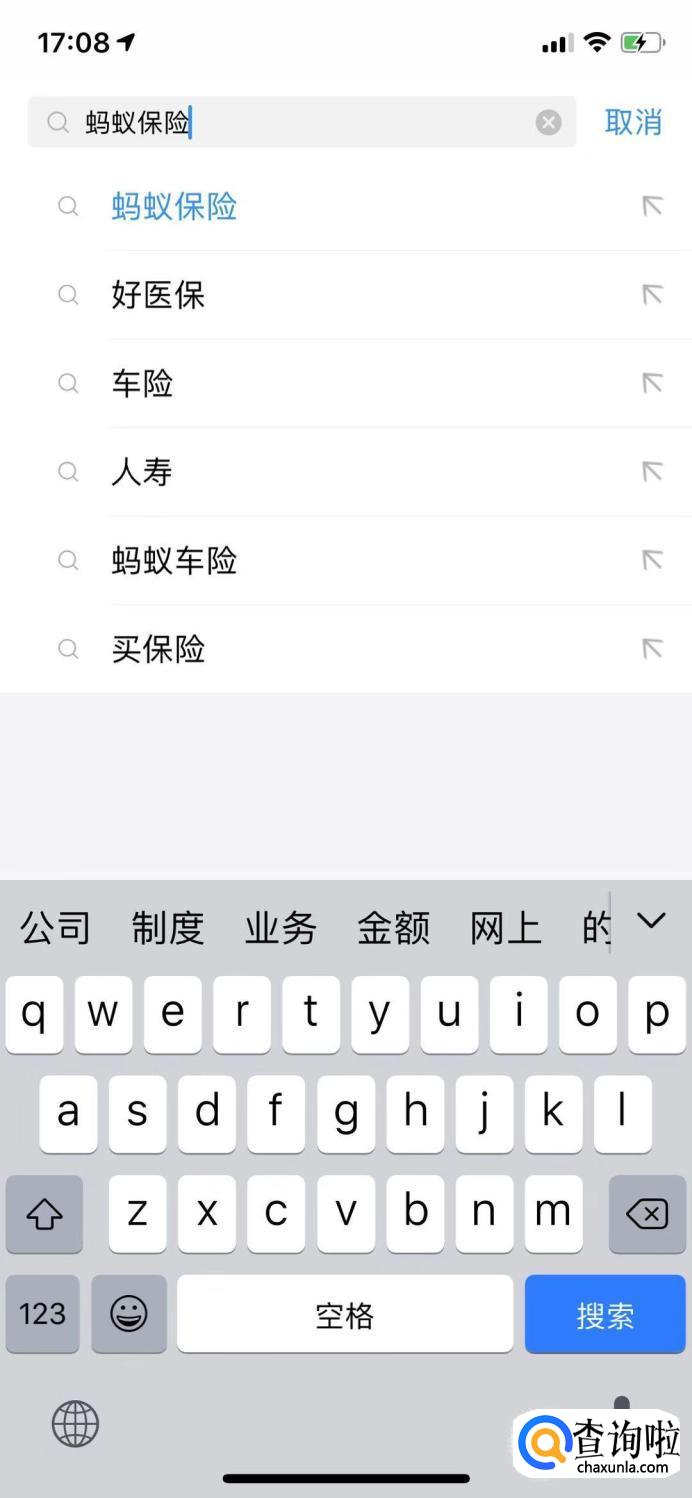This screenshot has width=692, height=1498.
Task: Choose the 车险 suggestion
Action: (x=345, y=383)
